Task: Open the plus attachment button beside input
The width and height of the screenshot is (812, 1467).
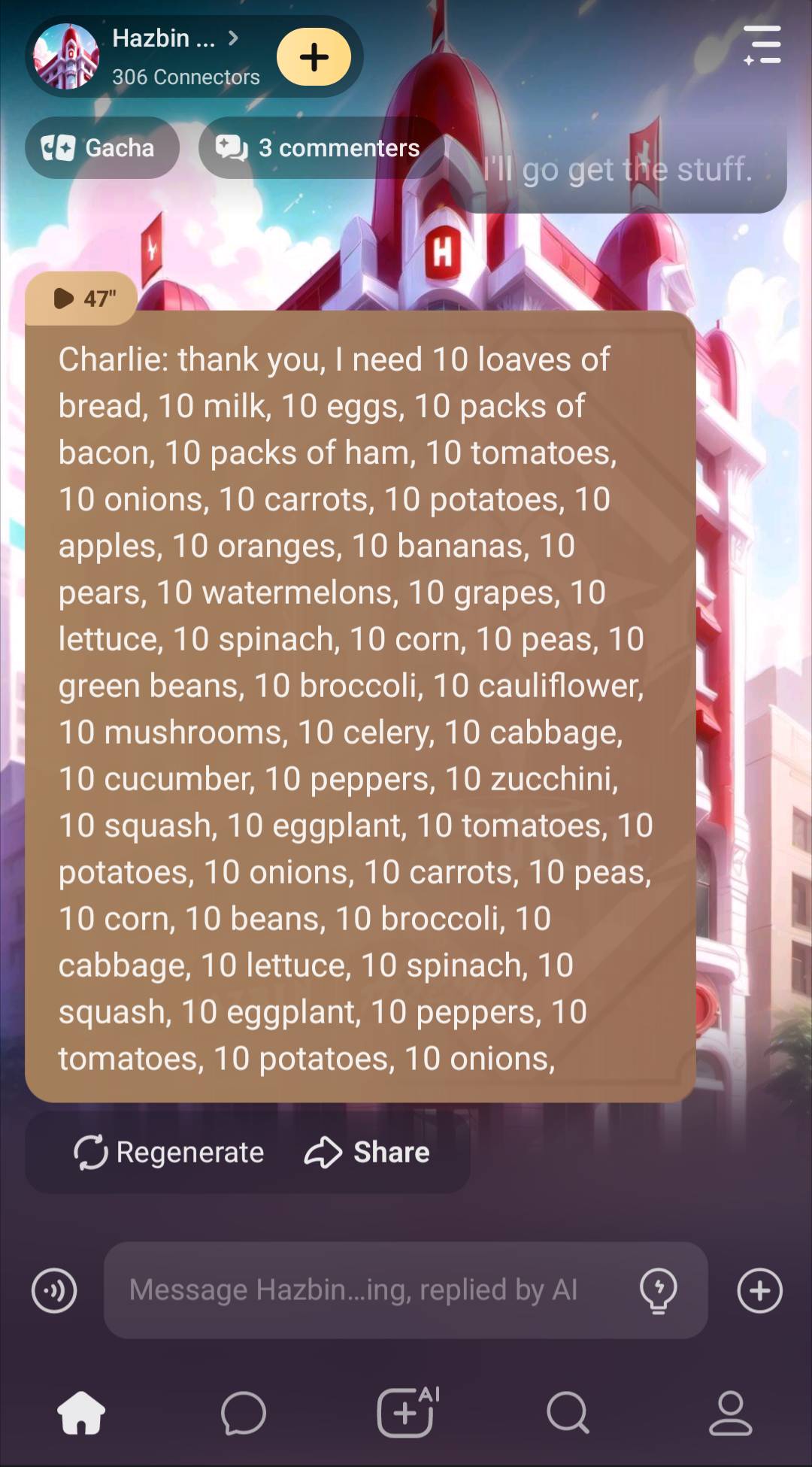Action: tap(759, 1290)
